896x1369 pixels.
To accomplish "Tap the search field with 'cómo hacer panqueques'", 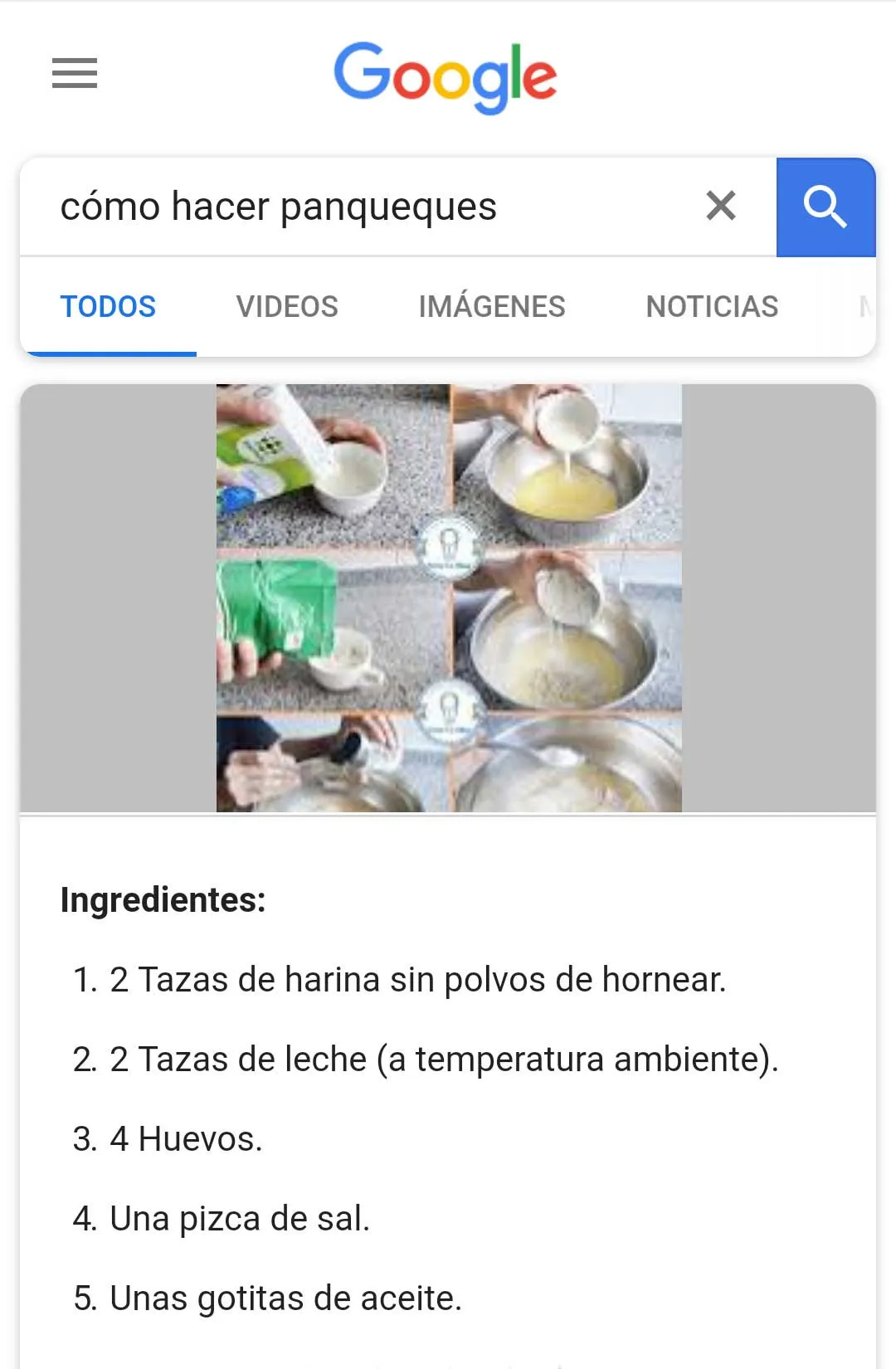I will 357,207.
